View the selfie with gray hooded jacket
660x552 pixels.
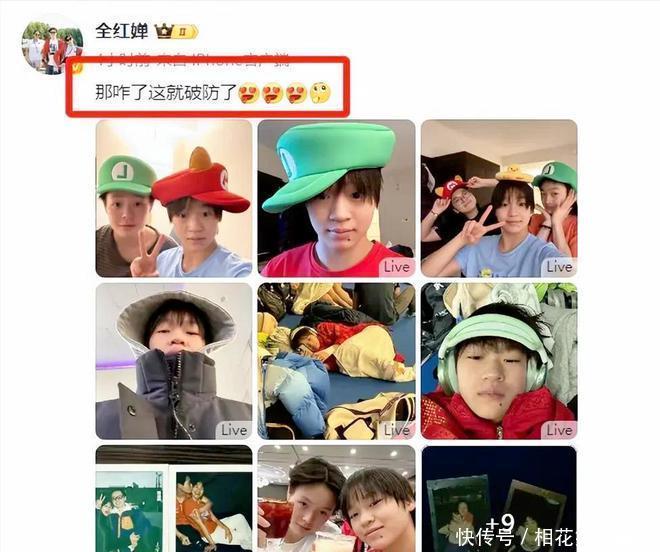[174, 361]
